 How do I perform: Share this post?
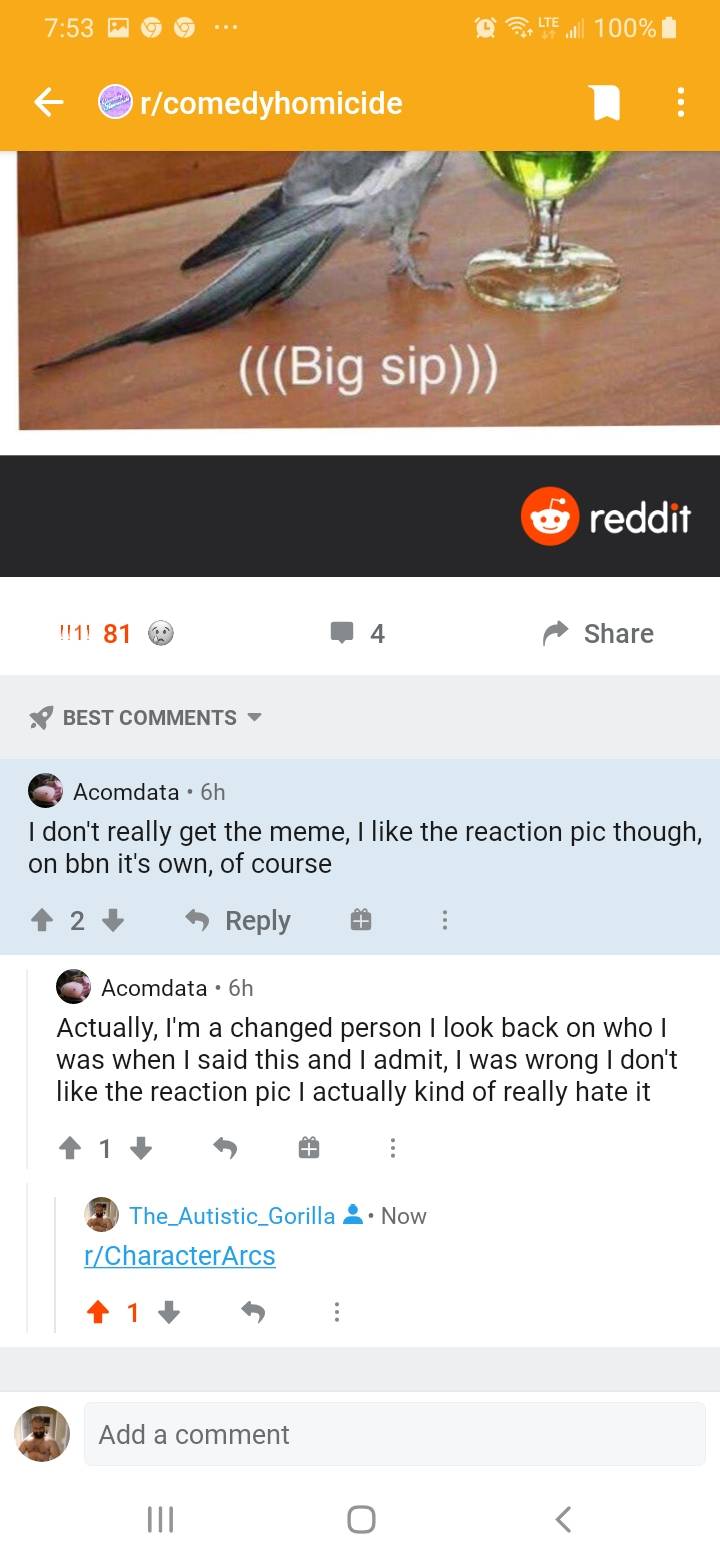click(598, 633)
